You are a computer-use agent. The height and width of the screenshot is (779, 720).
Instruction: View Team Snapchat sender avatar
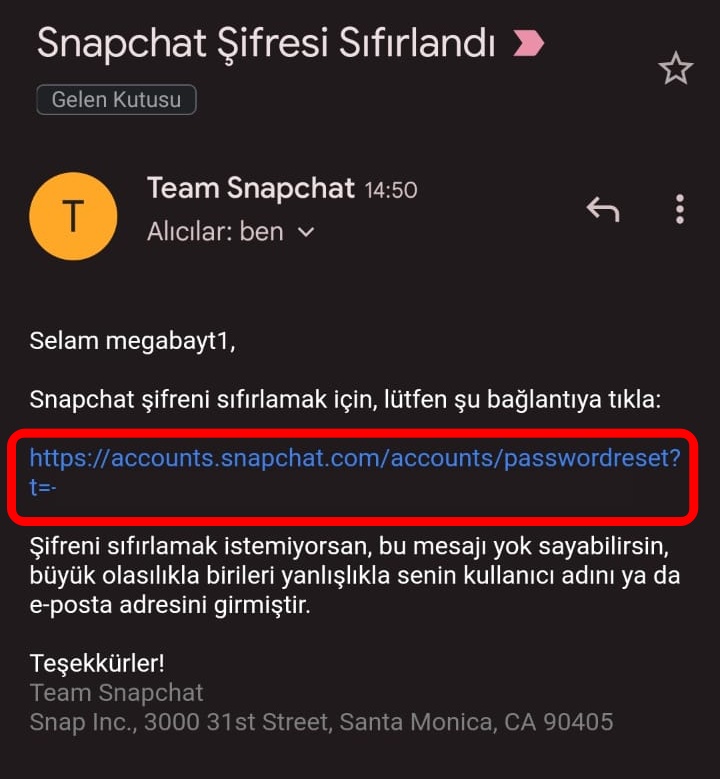pyautogui.click(x=73, y=216)
